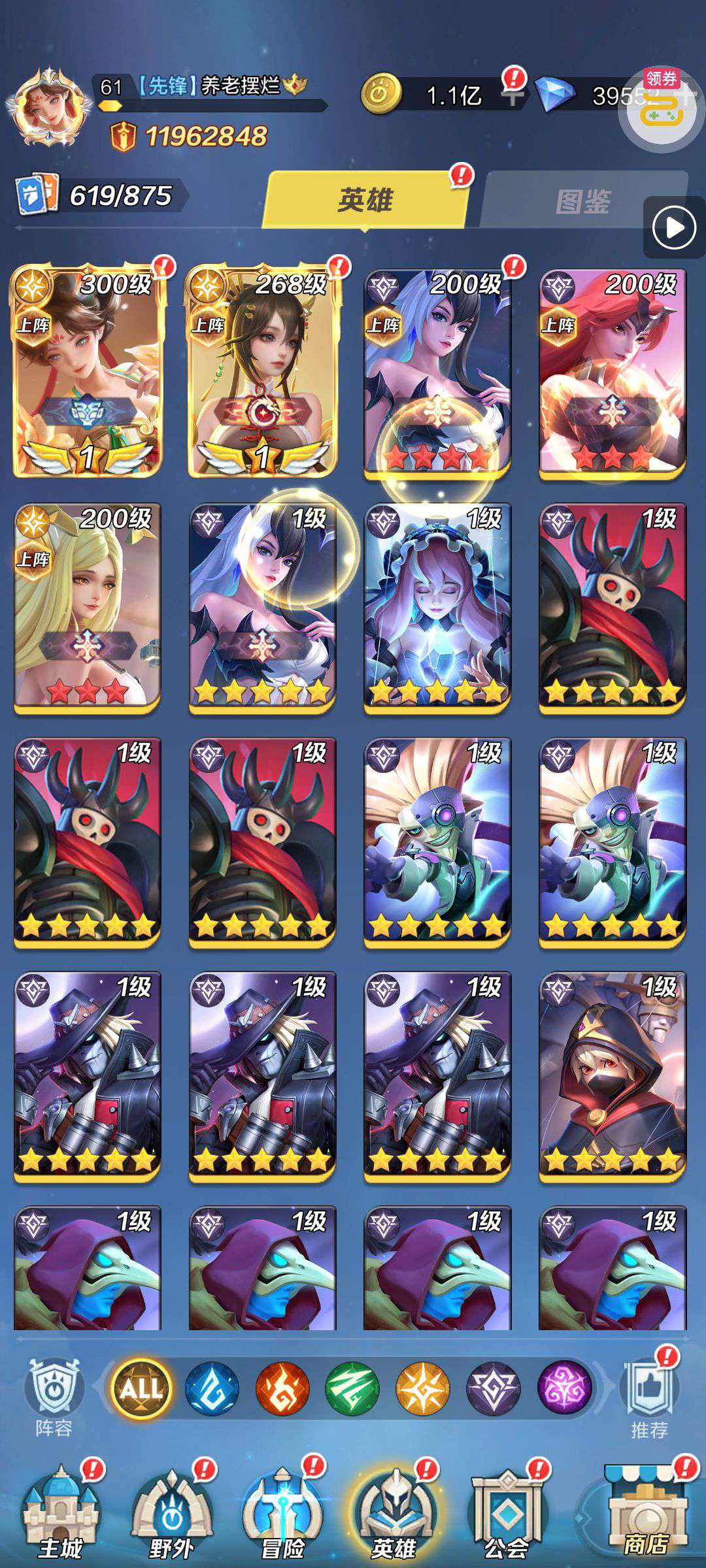The height and width of the screenshot is (1568, 706).
Task: Select the ALL faction filter
Action: (141, 1388)
